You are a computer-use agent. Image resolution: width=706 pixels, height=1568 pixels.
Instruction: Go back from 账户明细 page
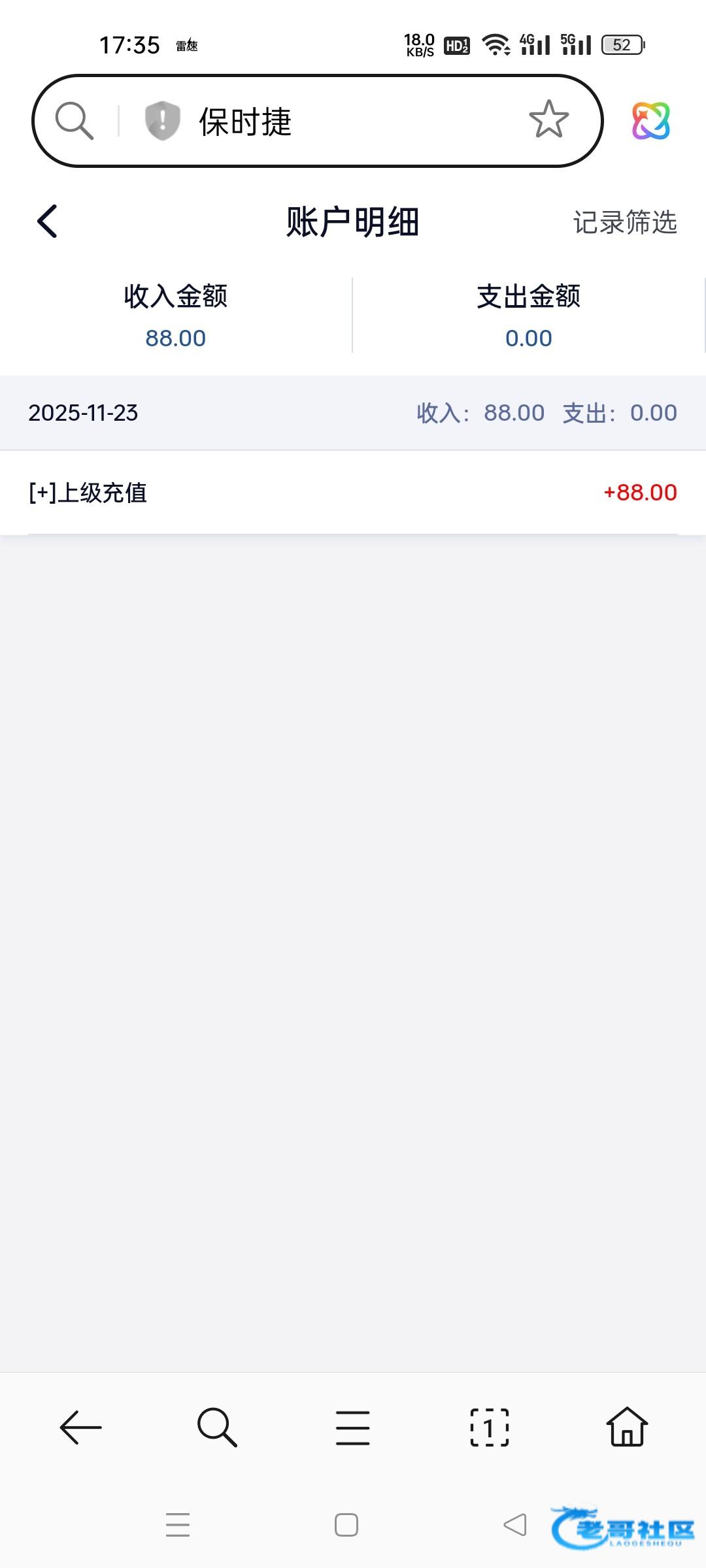click(48, 221)
